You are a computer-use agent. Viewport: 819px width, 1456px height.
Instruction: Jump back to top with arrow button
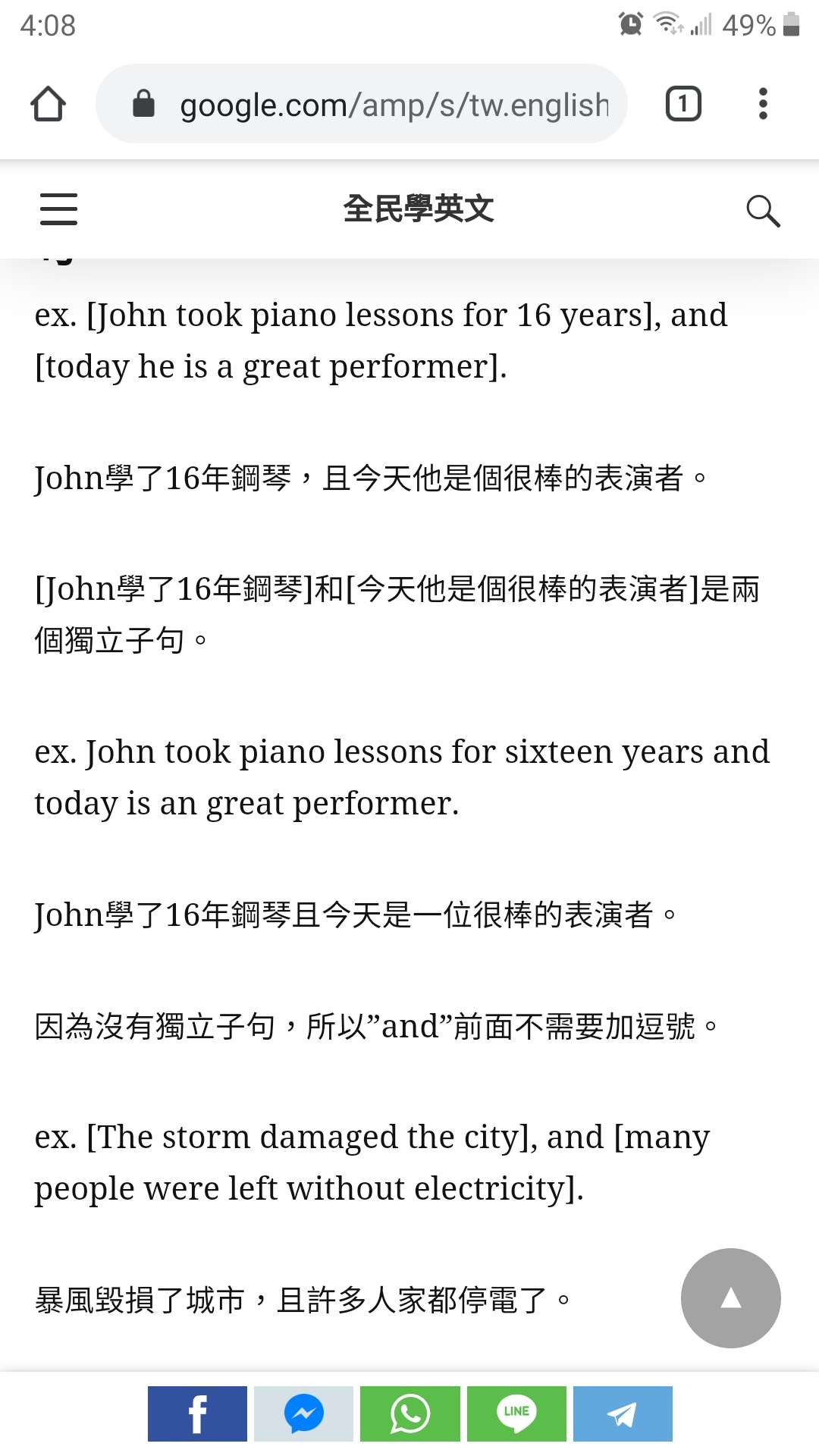coord(731,1298)
